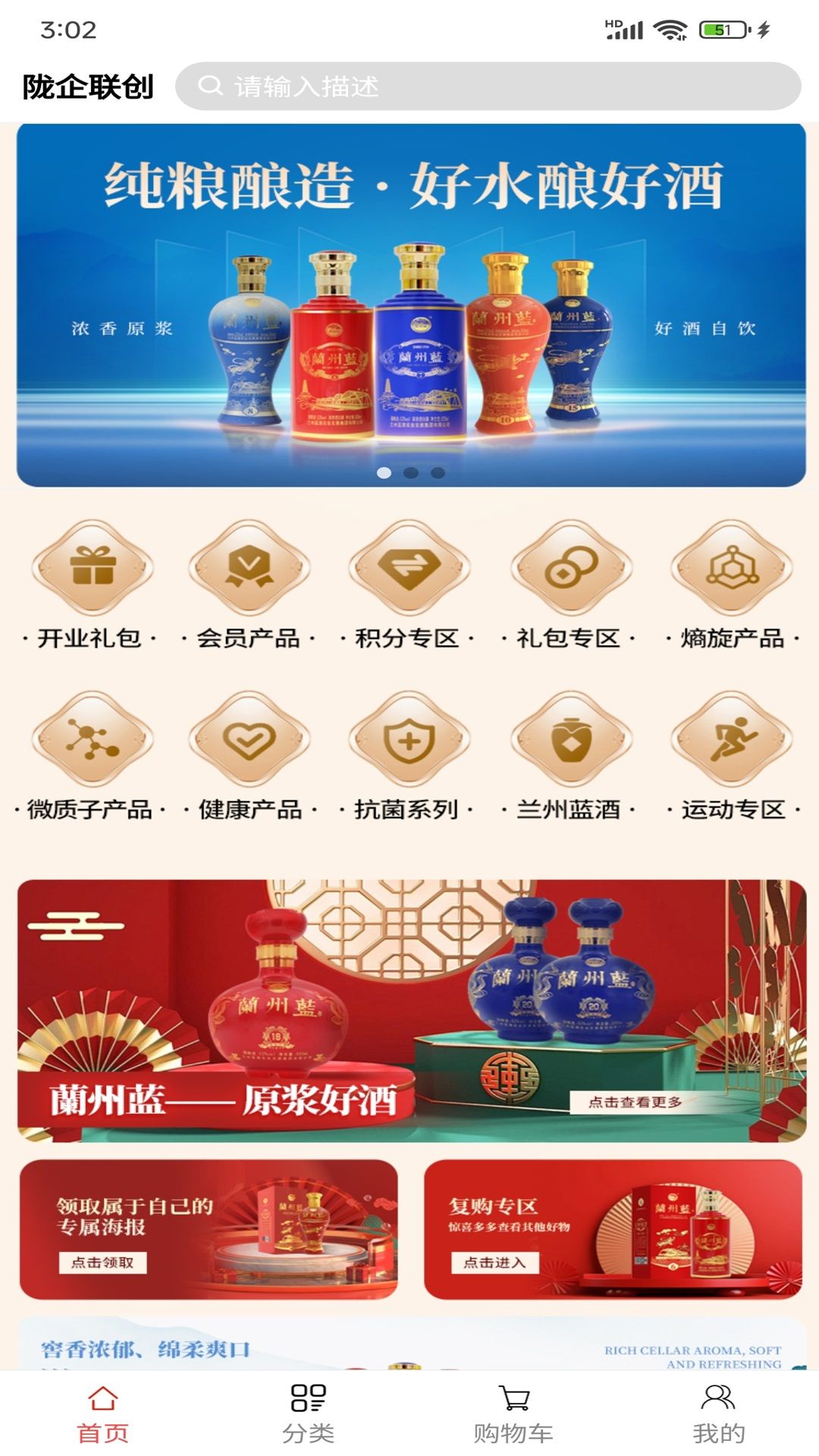Tap 点击领取 for the exclusive poster
Image resolution: width=819 pixels, height=1456 pixels.
102,1263
